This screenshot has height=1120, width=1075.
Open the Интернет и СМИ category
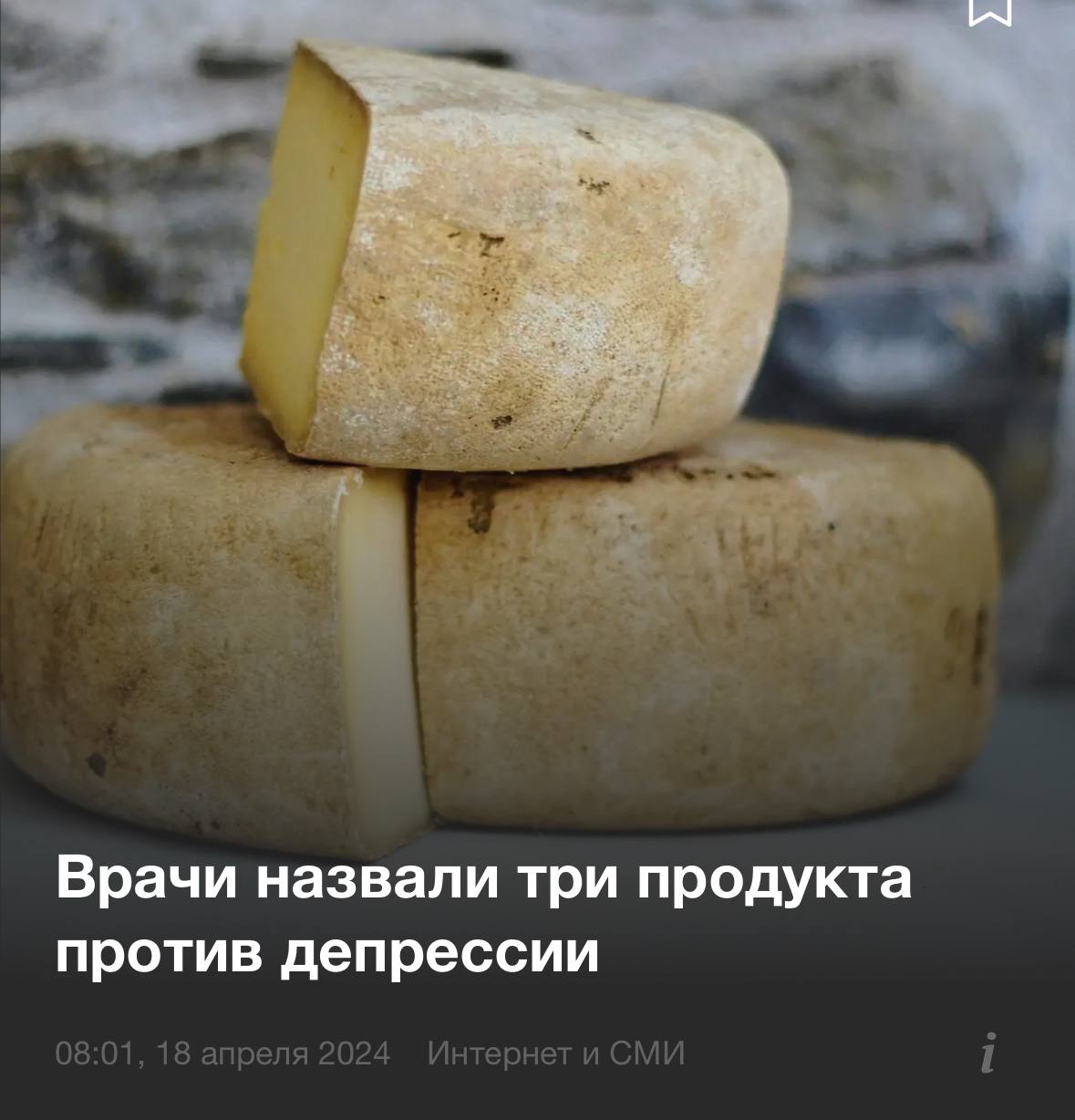555,1053
